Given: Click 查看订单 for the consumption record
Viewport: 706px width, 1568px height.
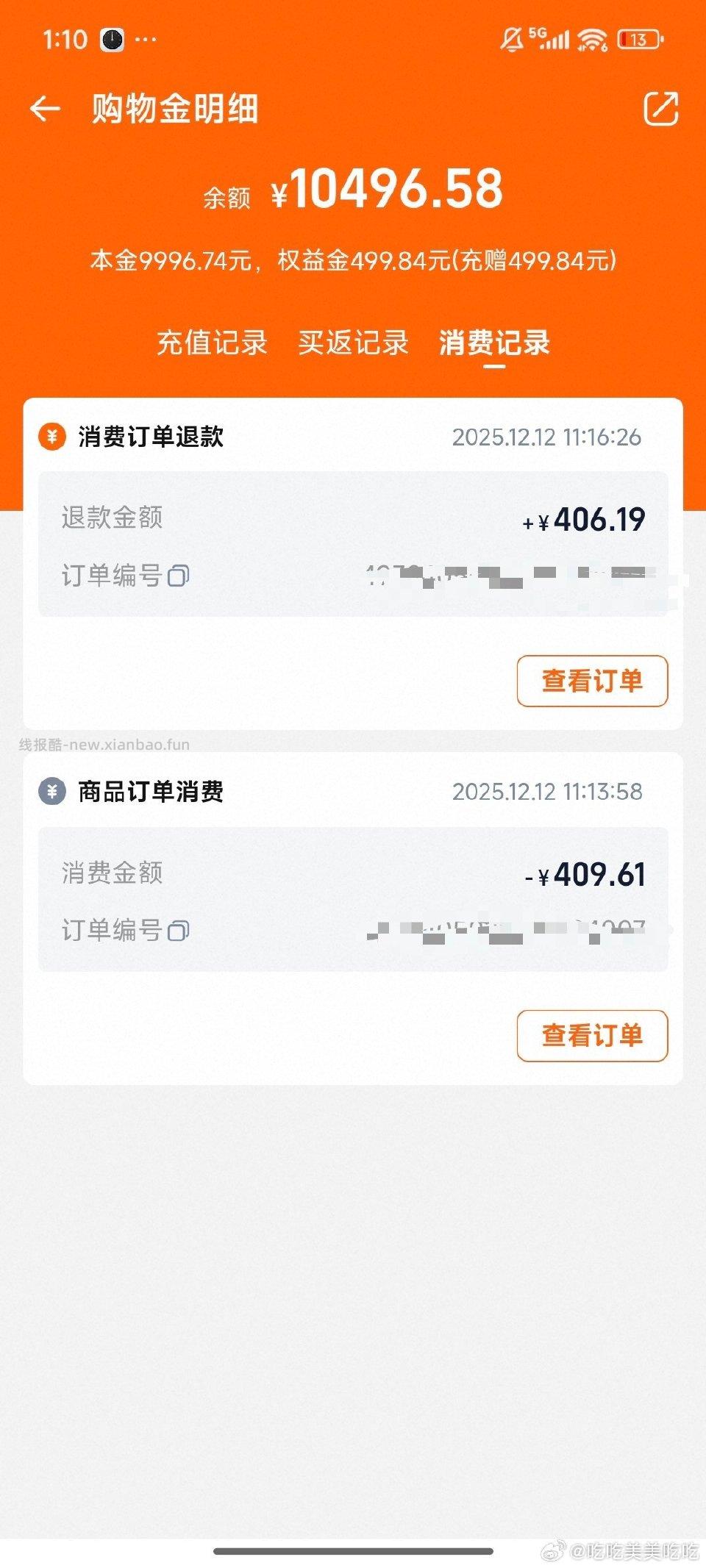Looking at the screenshot, I should [x=593, y=1036].
